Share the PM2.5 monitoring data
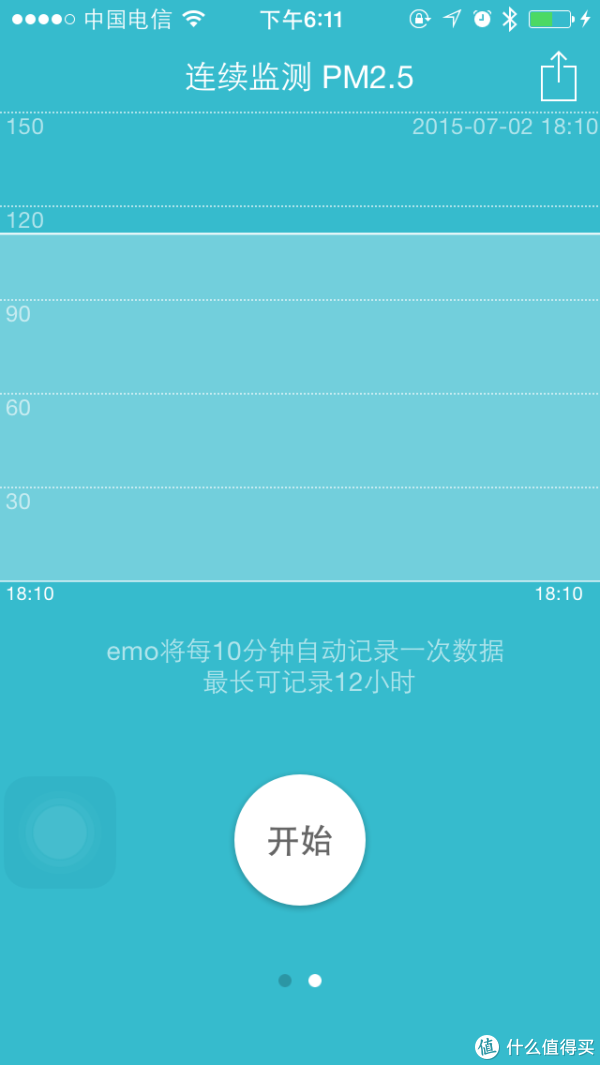 559,76
